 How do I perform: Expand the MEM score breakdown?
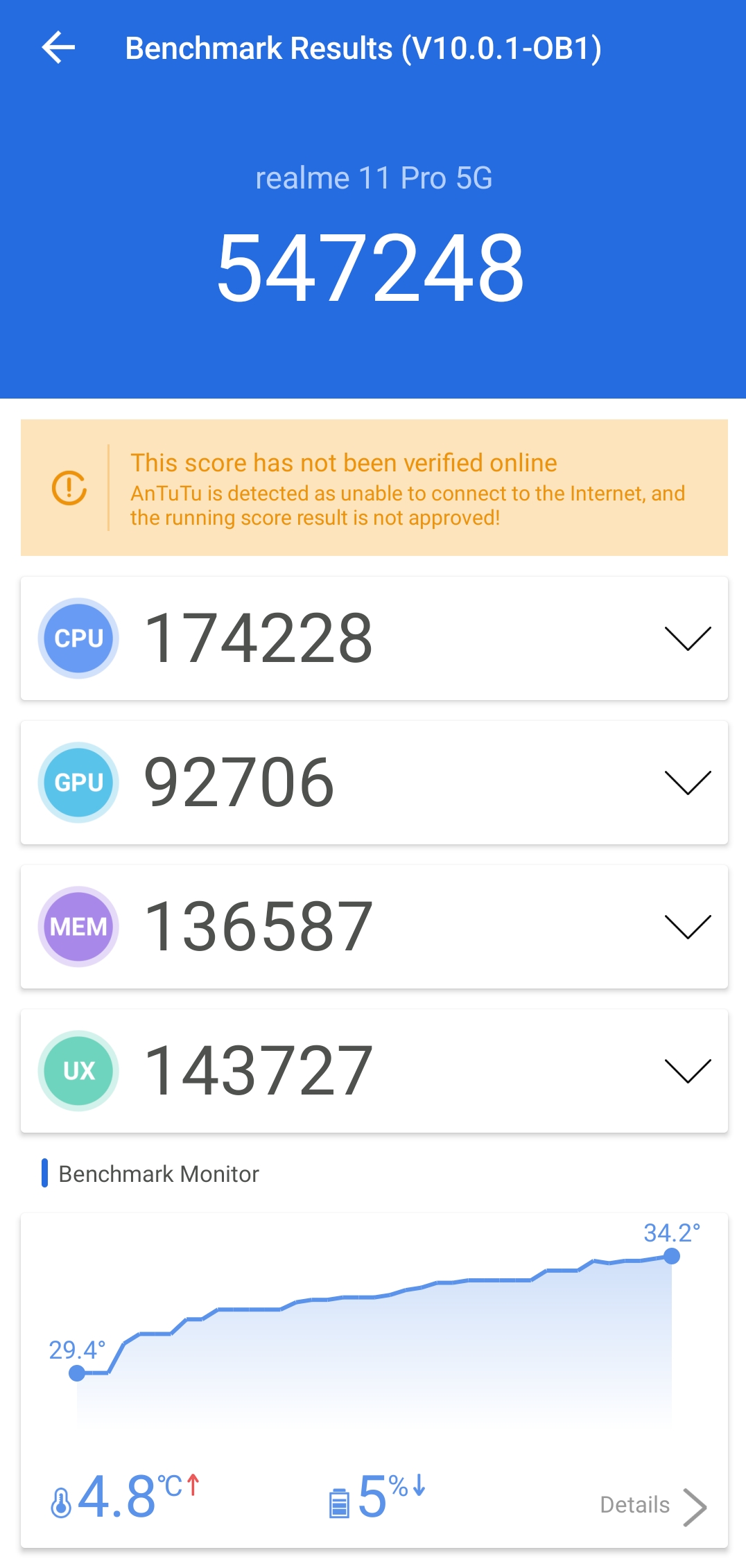[688, 927]
